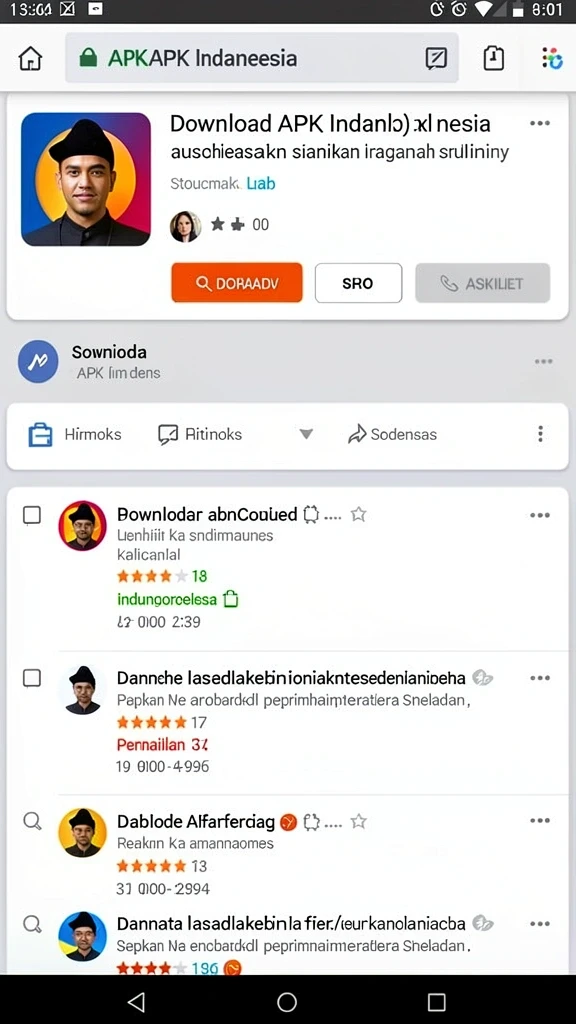Tap the SRO button
Screen dimensions: 576x1024
358,283
